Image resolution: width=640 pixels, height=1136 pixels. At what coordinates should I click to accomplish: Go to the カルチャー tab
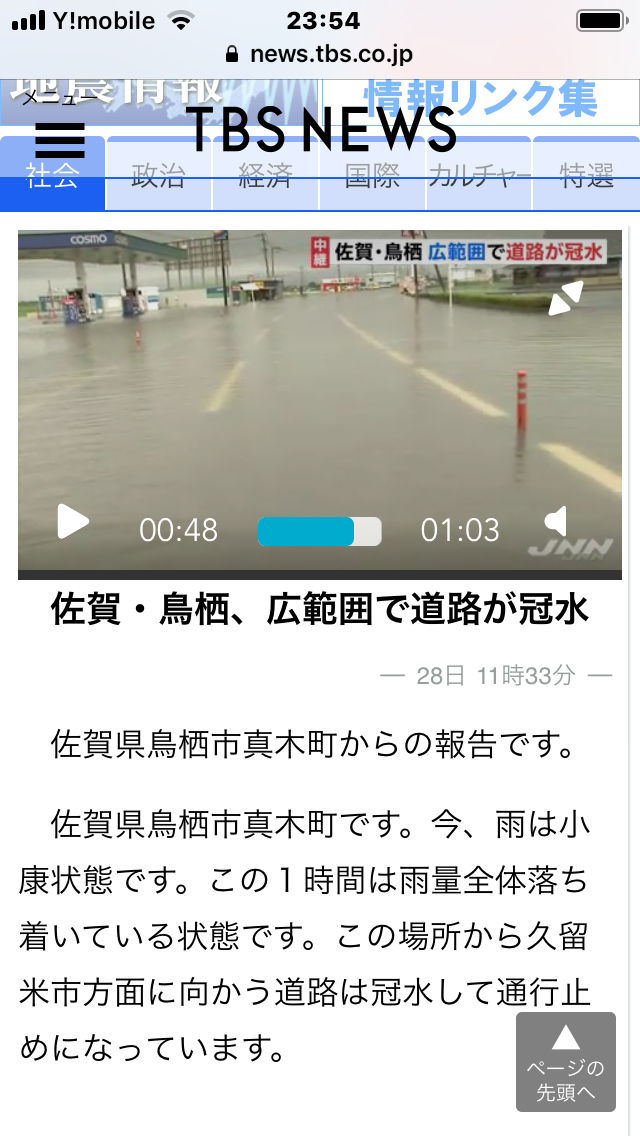coord(479,176)
